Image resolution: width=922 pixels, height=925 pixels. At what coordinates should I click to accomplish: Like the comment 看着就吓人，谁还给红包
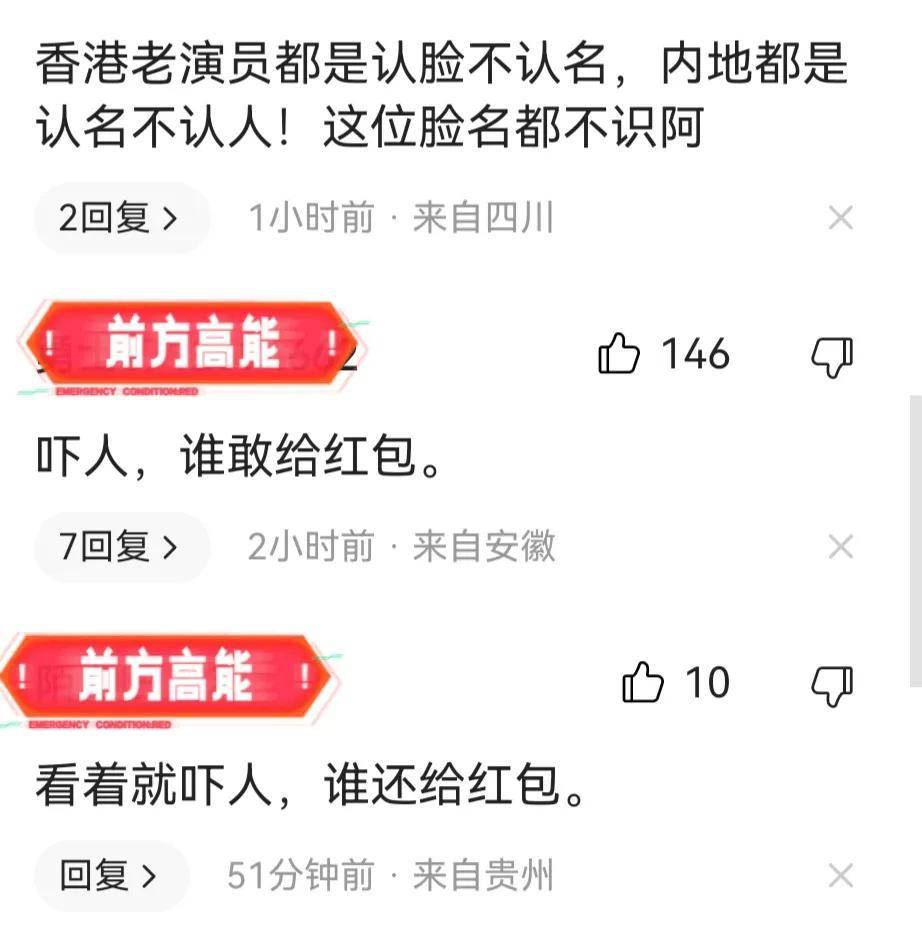tap(643, 684)
